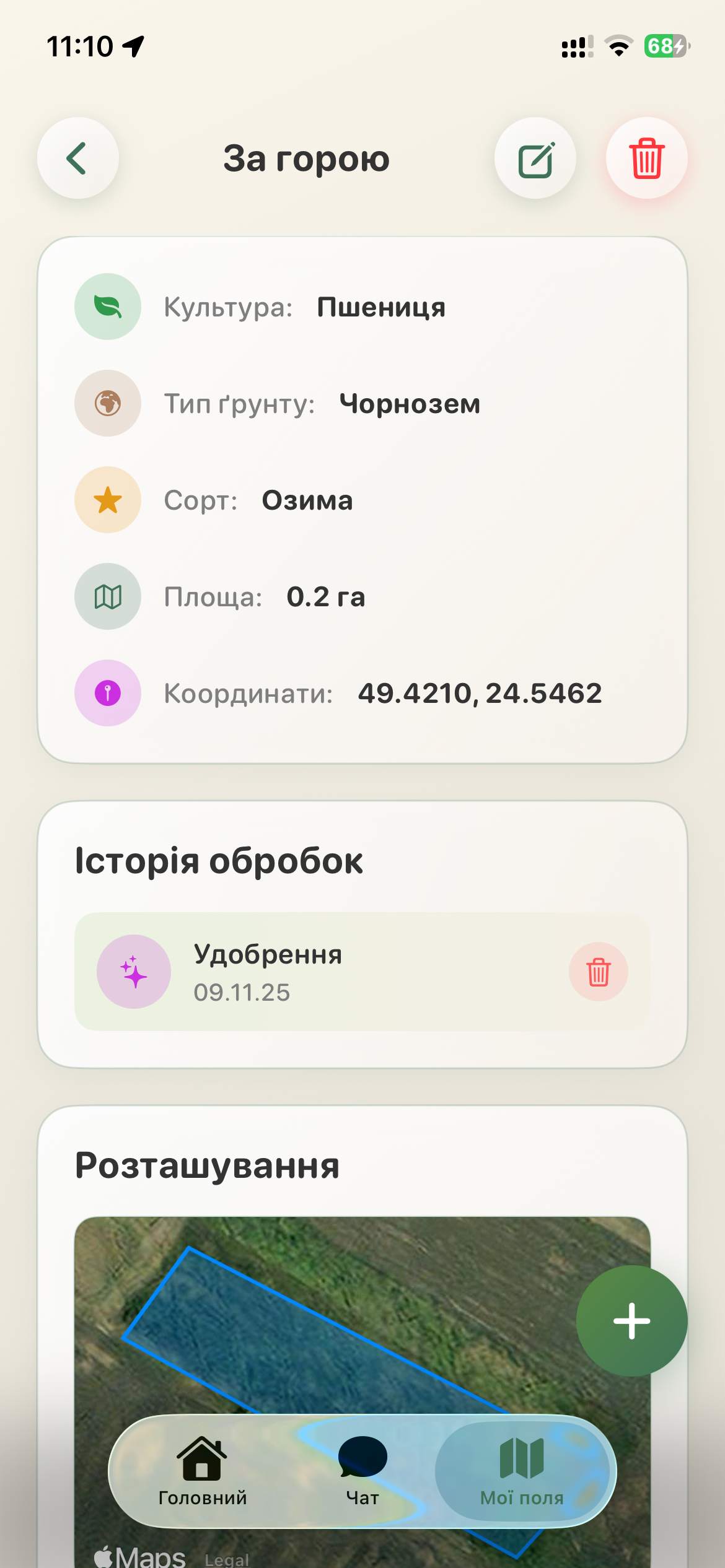
Task: Select the leaf icon next to Культура
Action: (107, 307)
